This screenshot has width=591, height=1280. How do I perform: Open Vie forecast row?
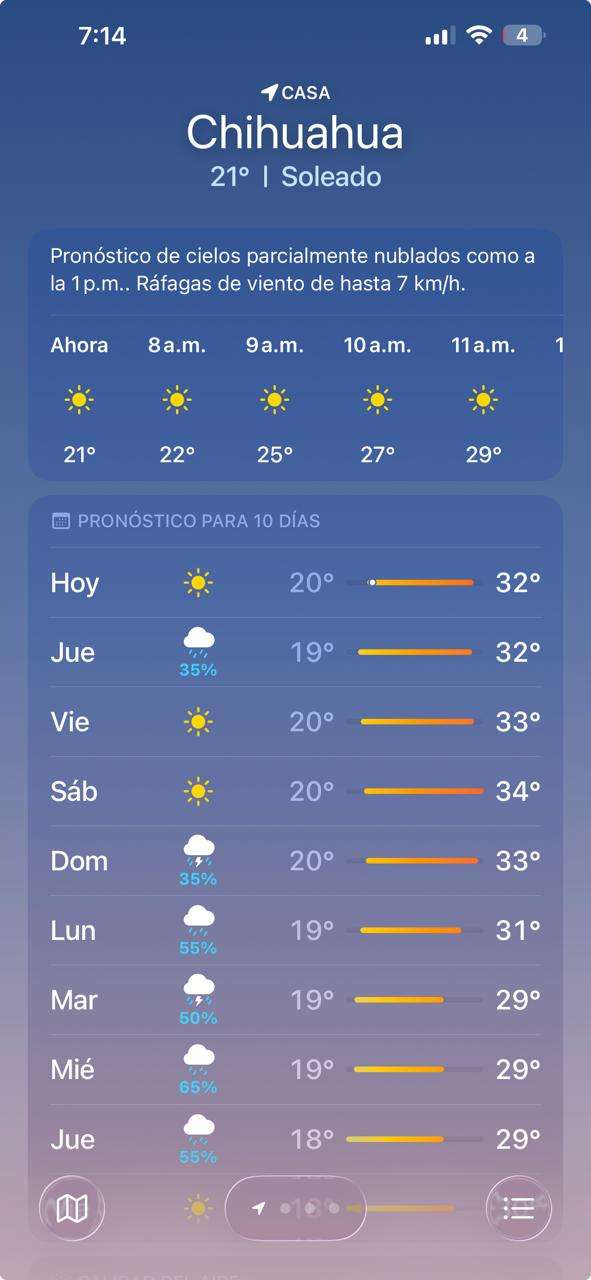click(296, 721)
